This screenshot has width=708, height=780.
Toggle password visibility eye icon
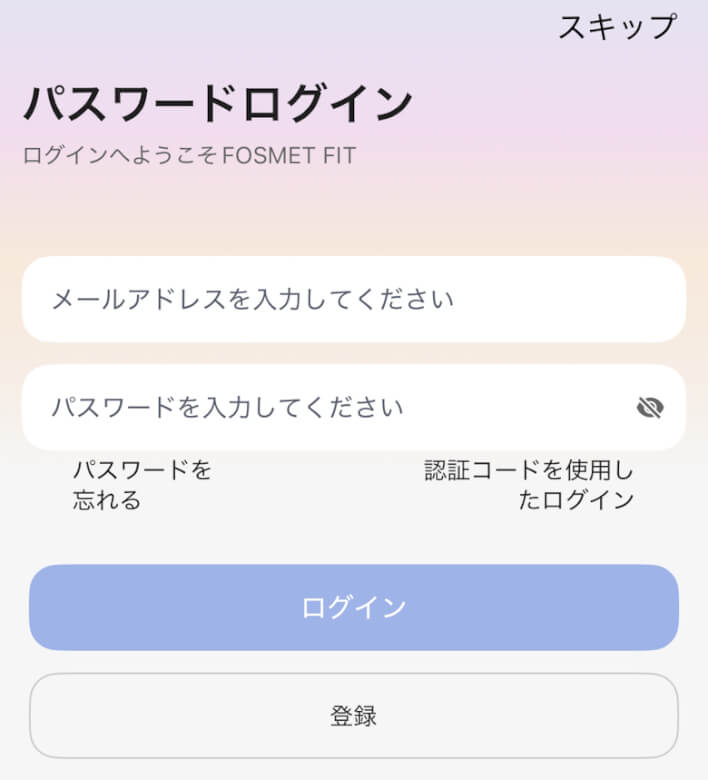tap(650, 407)
